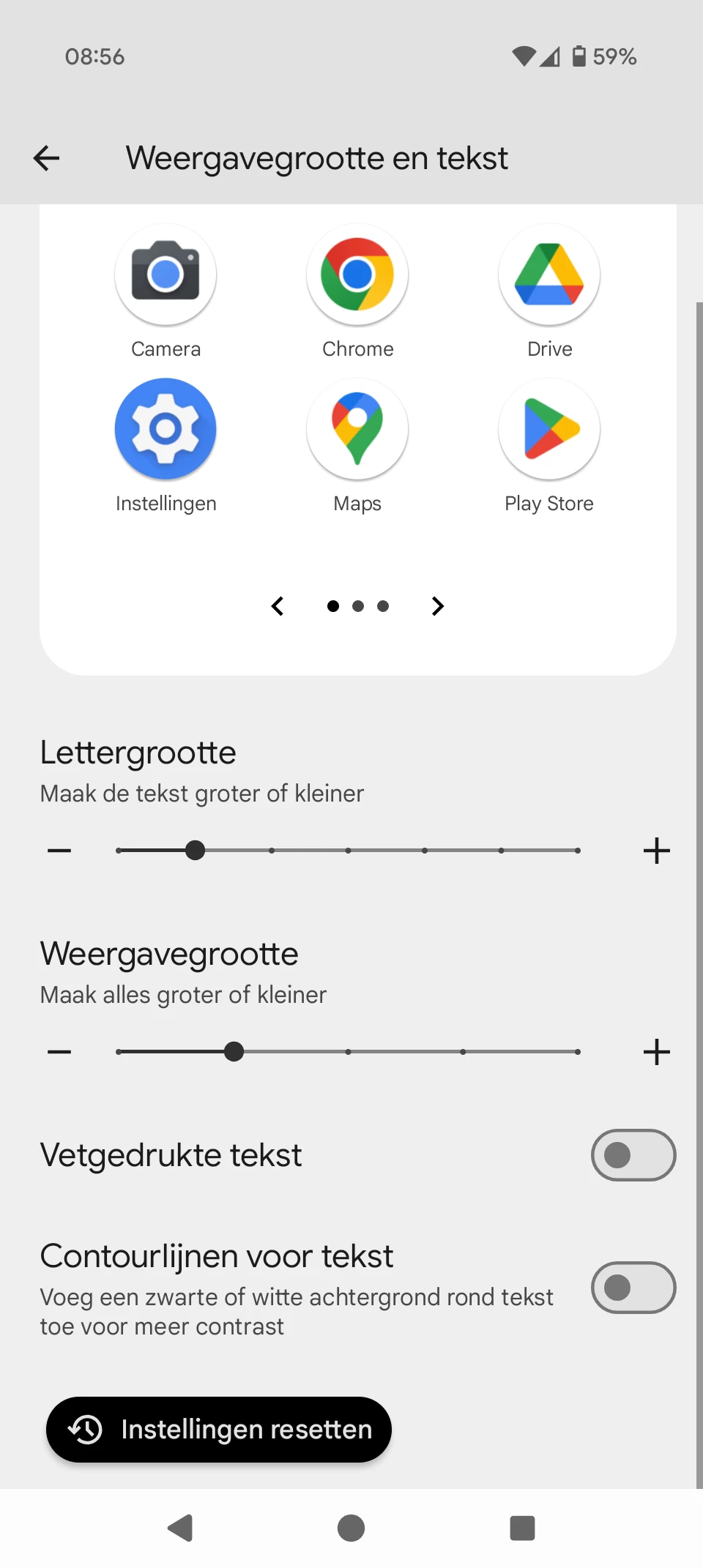This screenshot has width=703, height=1568.
Task: Open recent apps from the navigation bar
Action: 522,1528
